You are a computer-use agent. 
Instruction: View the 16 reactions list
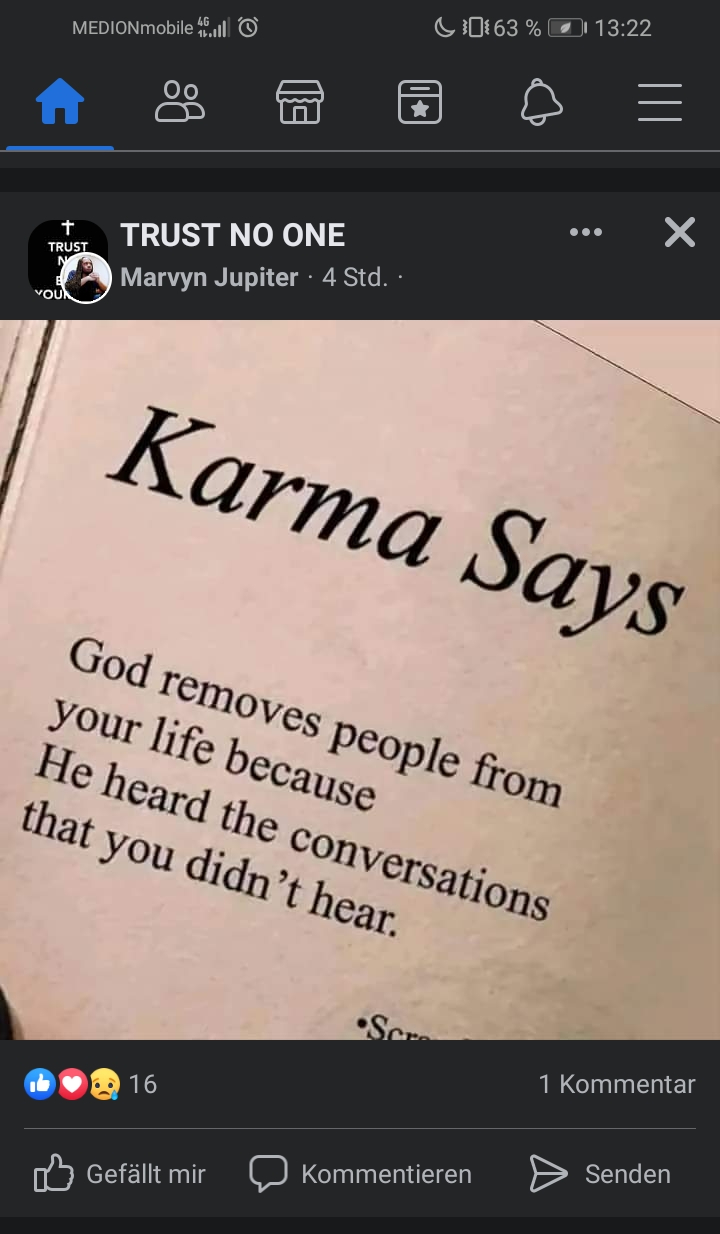coord(90,1084)
